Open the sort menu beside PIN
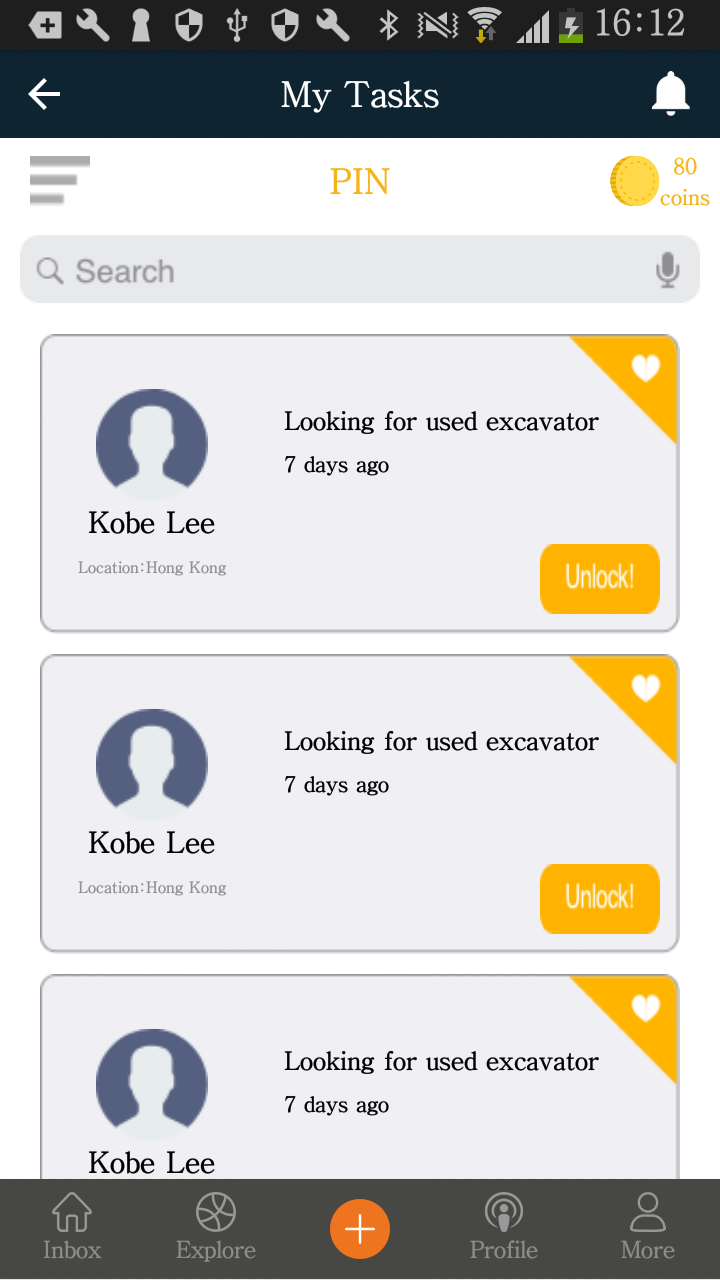 60,181
